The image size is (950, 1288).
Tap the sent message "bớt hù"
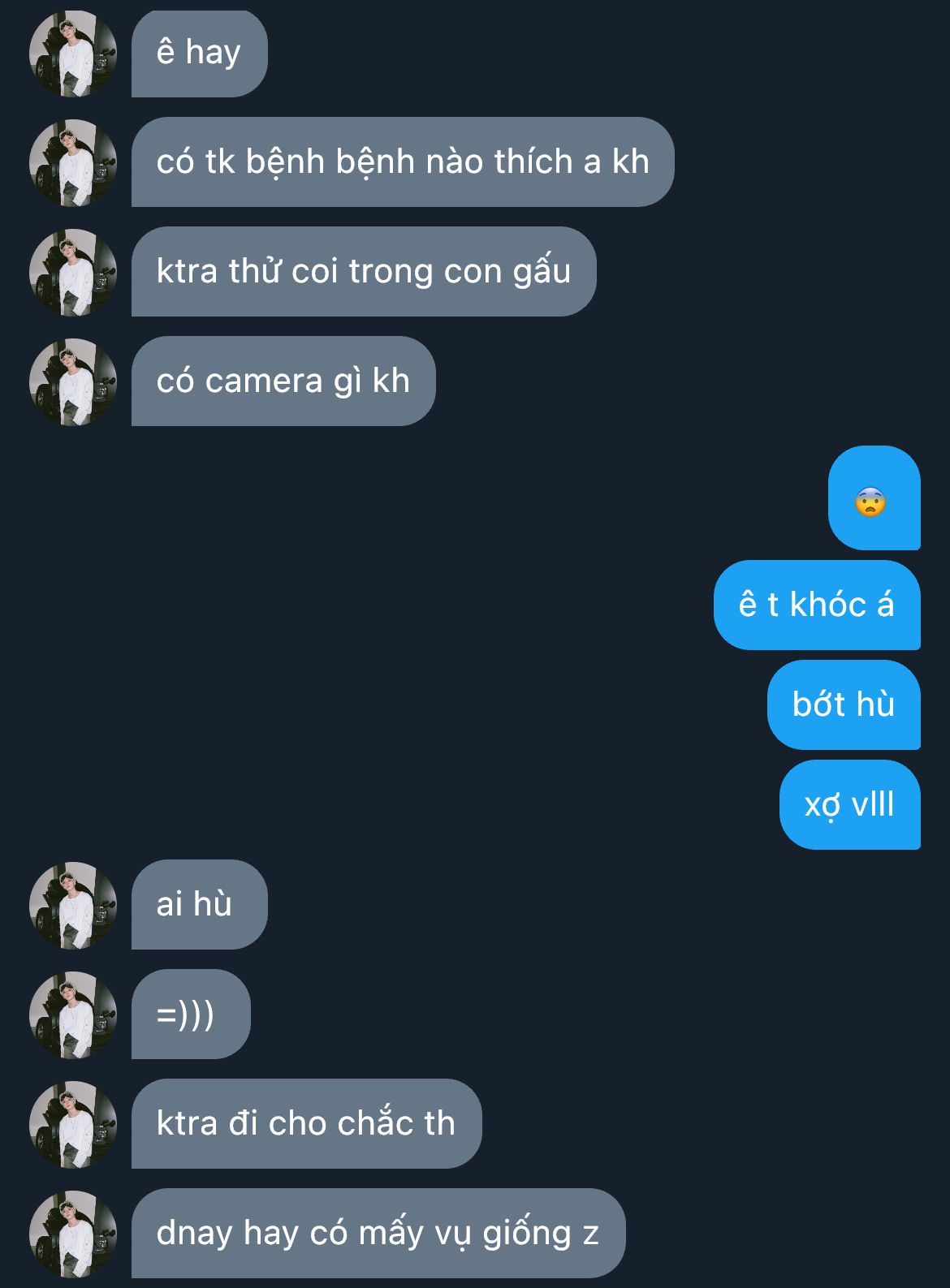pos(843,704)
